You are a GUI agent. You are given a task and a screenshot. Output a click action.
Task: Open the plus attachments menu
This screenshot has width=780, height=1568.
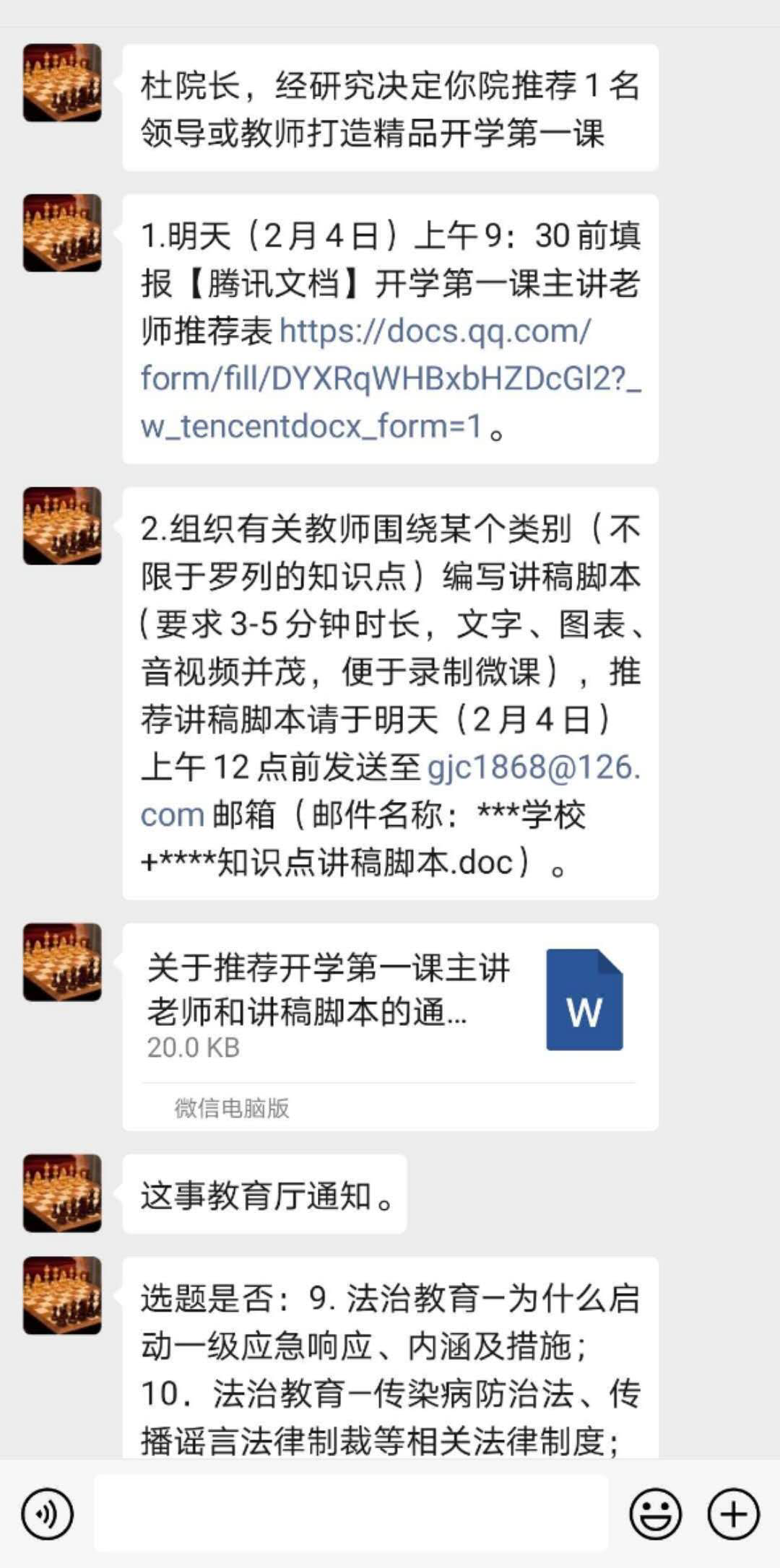[x=733, y=1514]
